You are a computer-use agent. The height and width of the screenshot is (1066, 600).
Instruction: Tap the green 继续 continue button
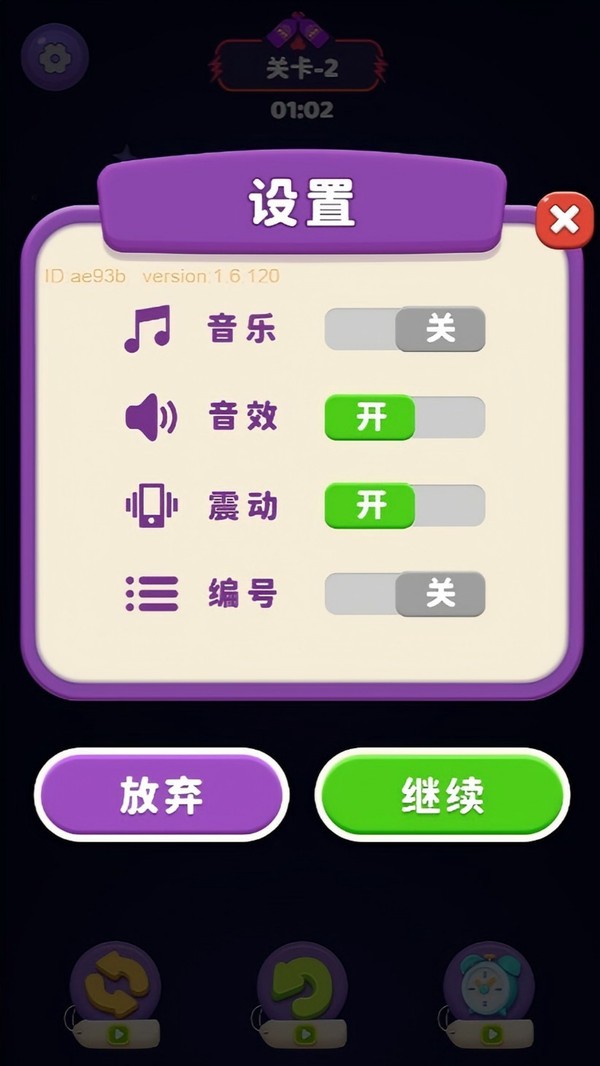[x=442, y=795]
